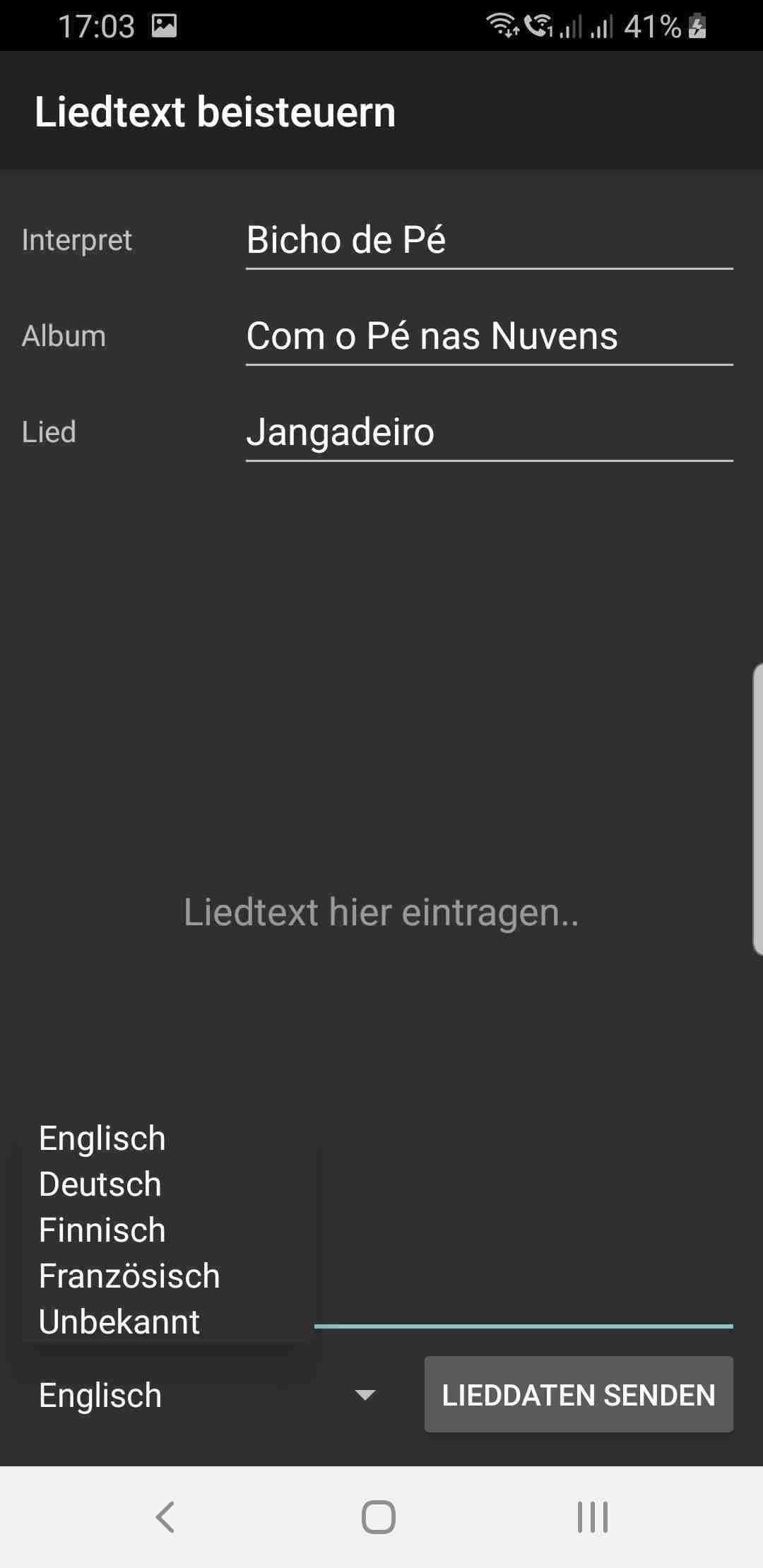The image size is (763, 1568).
Task: Expand the Englisch language selector
Action: click(x=99, y=1395)
